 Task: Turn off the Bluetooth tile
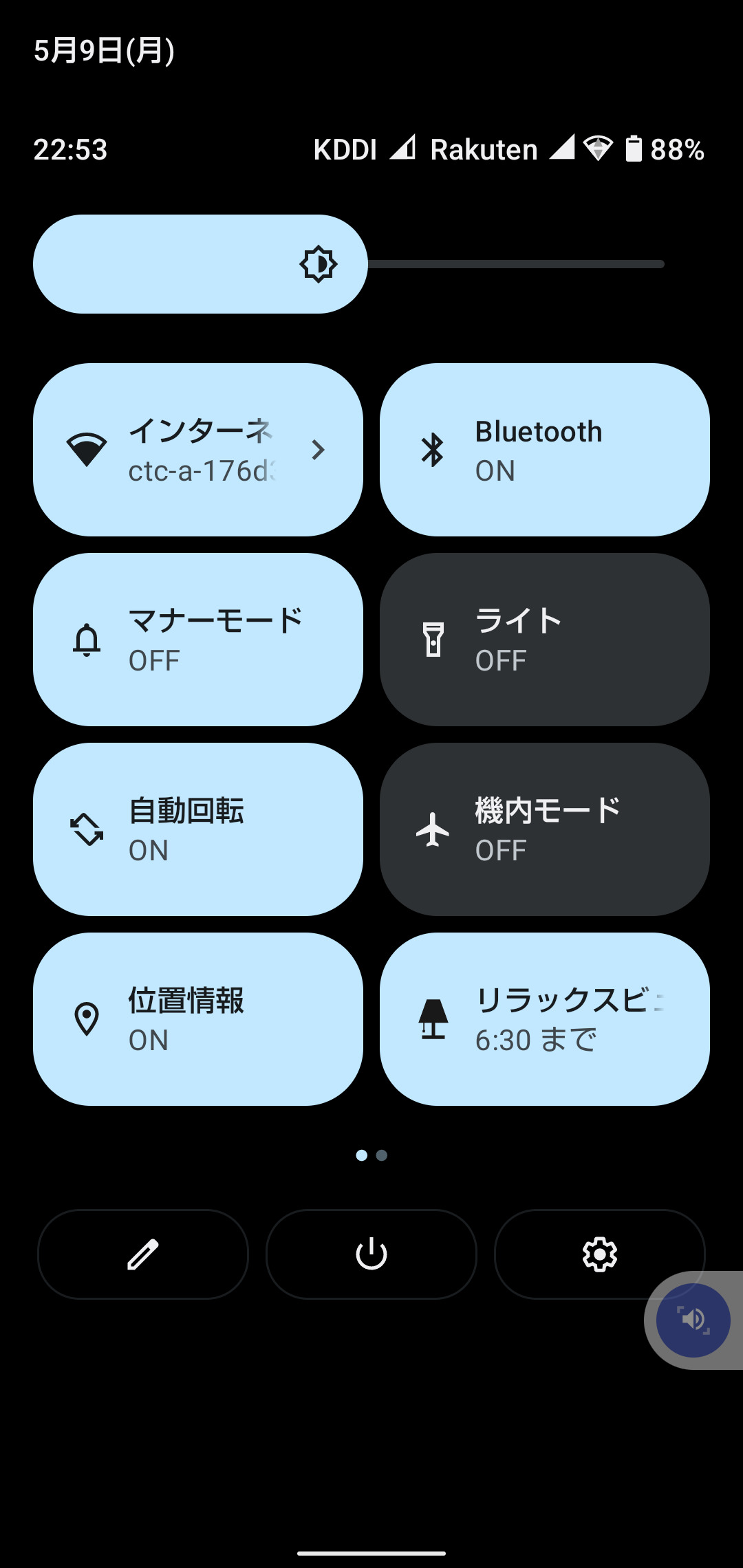pyautogui.click(x=544, y=450)
